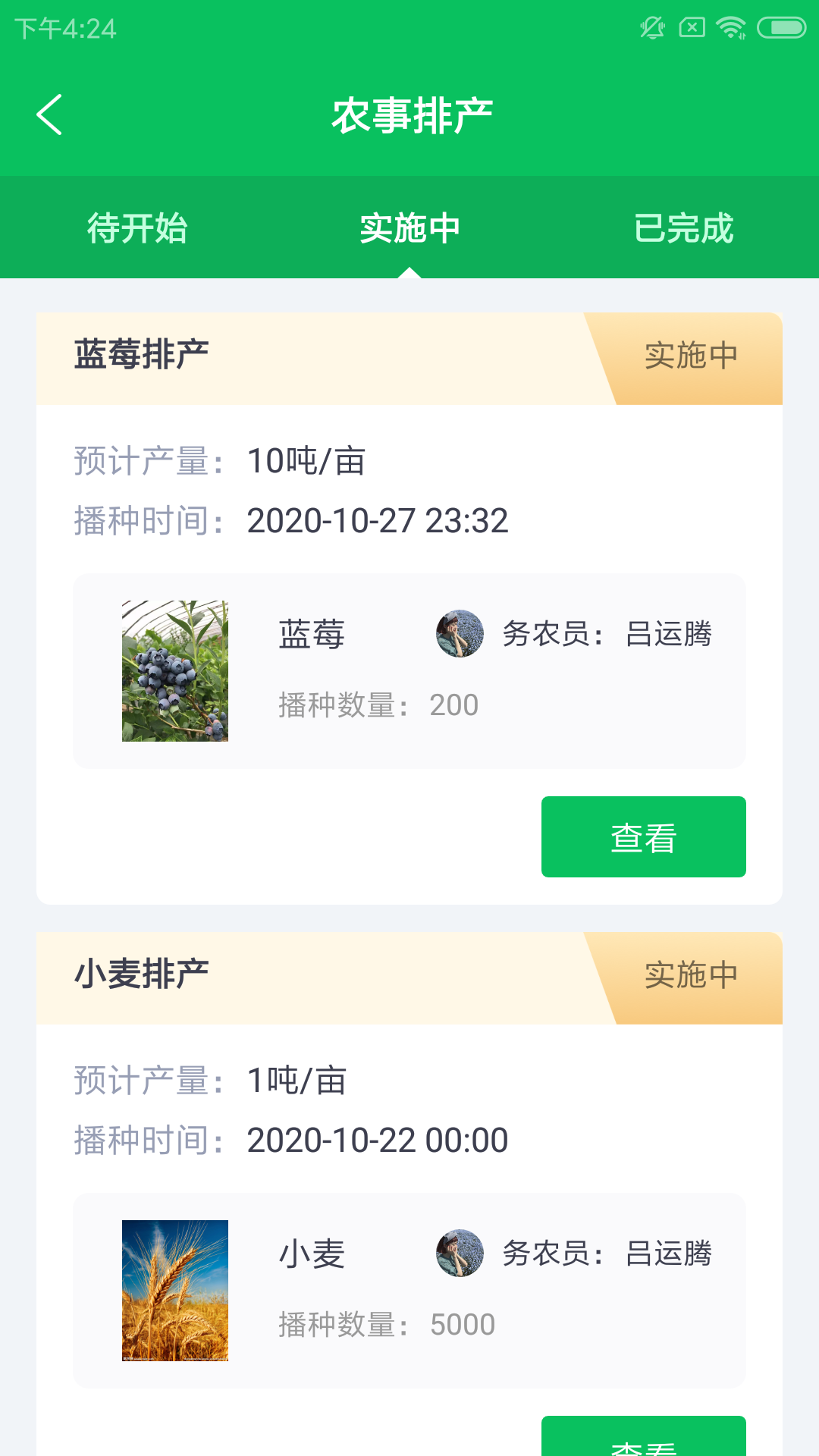Switch to the 已完成 tab
The image size is (819, 1456).
683,228
